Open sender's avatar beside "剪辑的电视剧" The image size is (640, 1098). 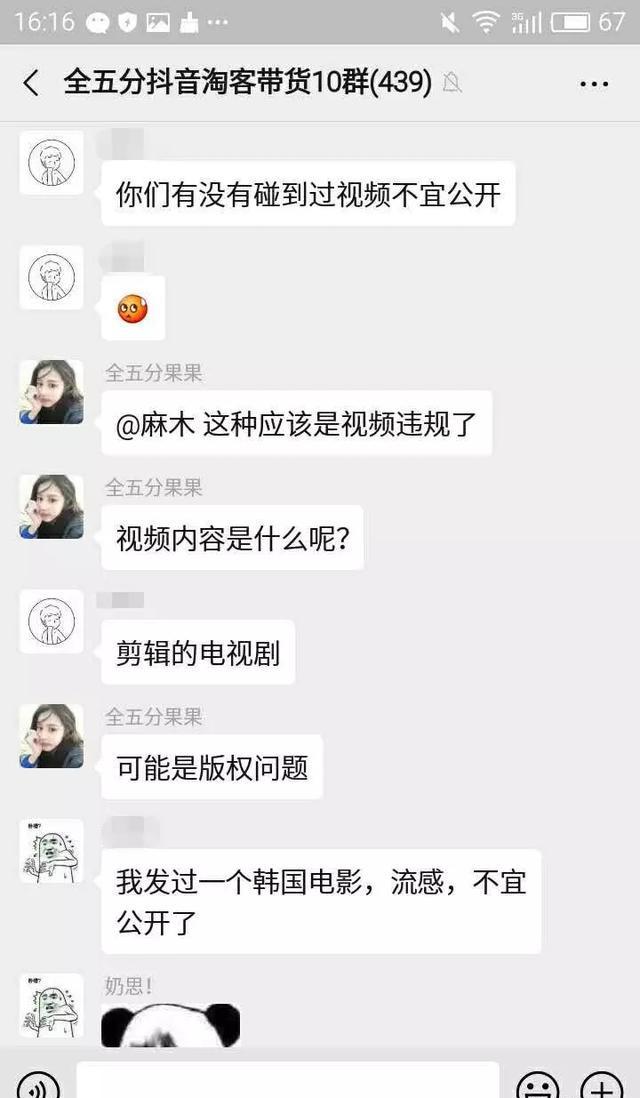pos(52,621)
